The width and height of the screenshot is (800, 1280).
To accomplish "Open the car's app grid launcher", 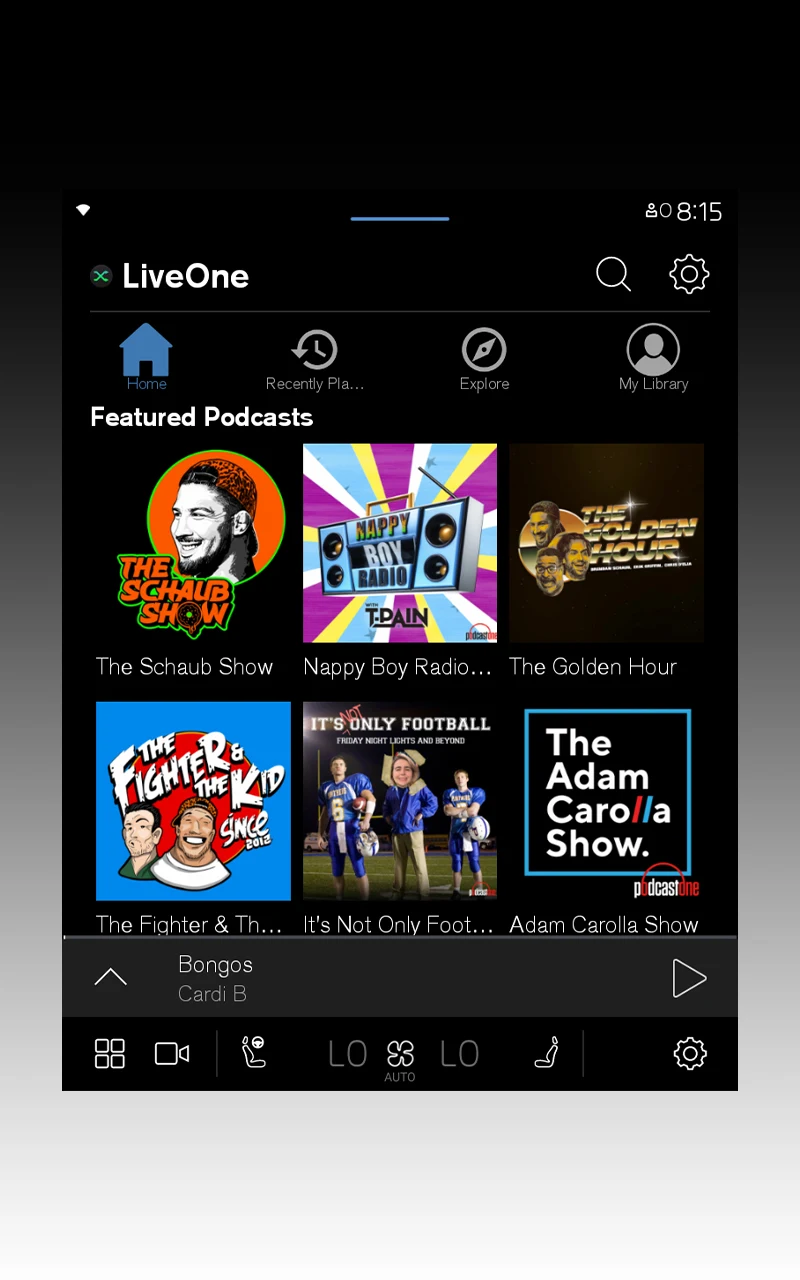I will click(x=110, y=1053).
